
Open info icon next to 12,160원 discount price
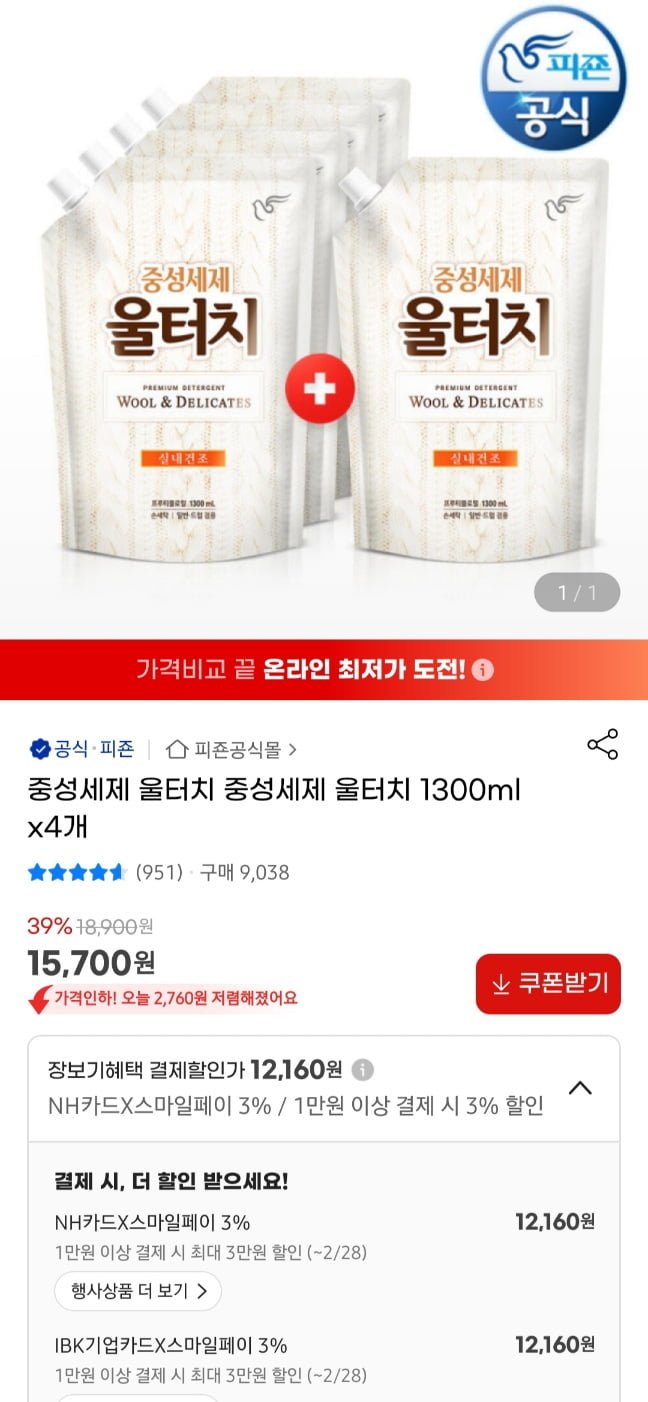[x=363, y=1070]
